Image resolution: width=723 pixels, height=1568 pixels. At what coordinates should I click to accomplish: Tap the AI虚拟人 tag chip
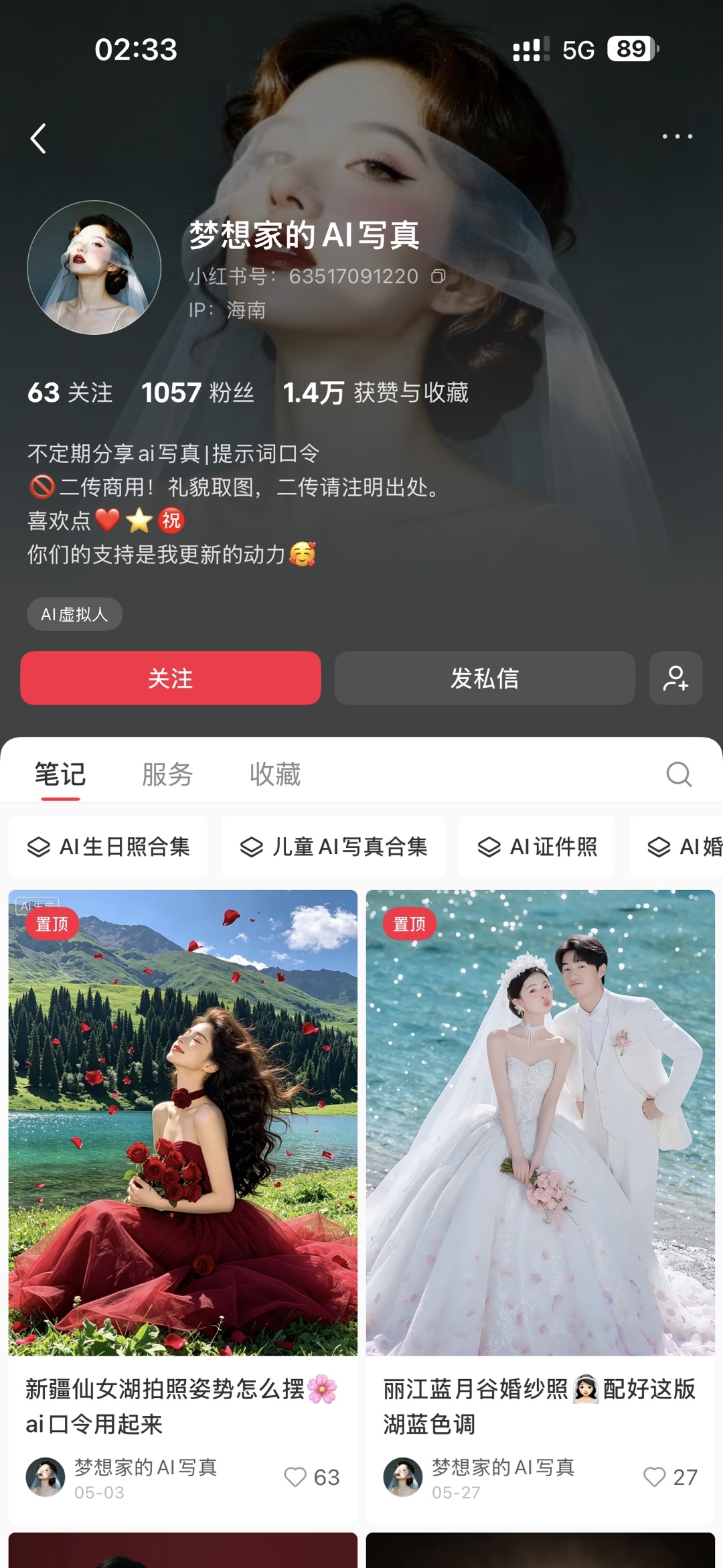(x=74, y=614)
